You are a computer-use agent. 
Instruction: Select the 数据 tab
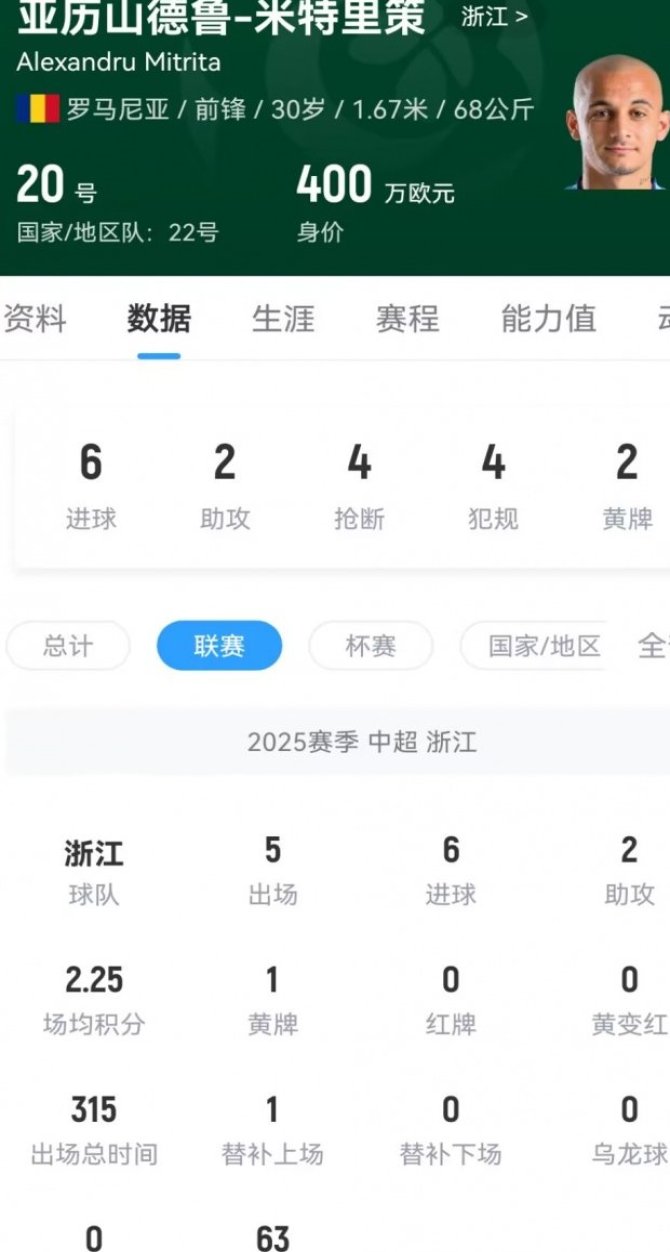point(159,319)
